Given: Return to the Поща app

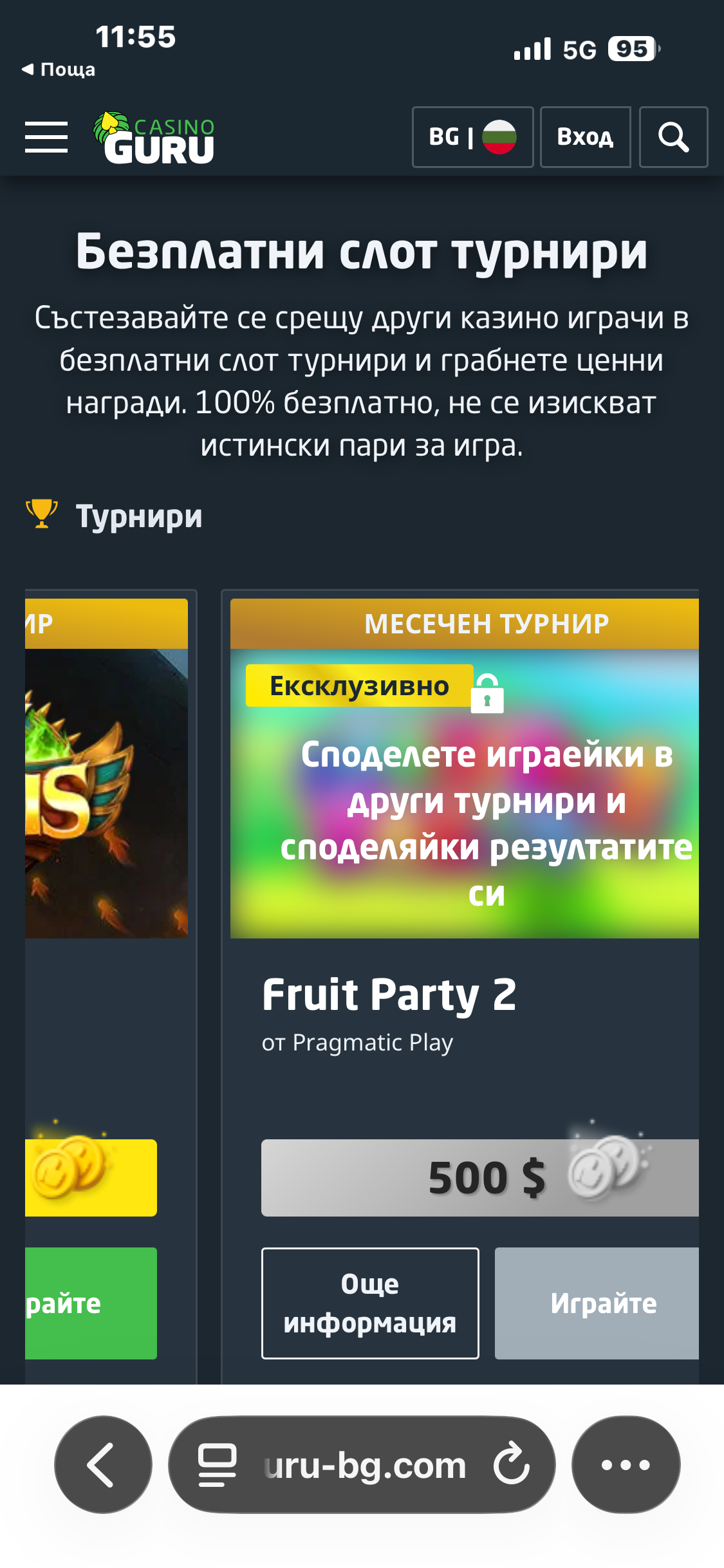Looking at the screenshot, I should click(58, 70).
